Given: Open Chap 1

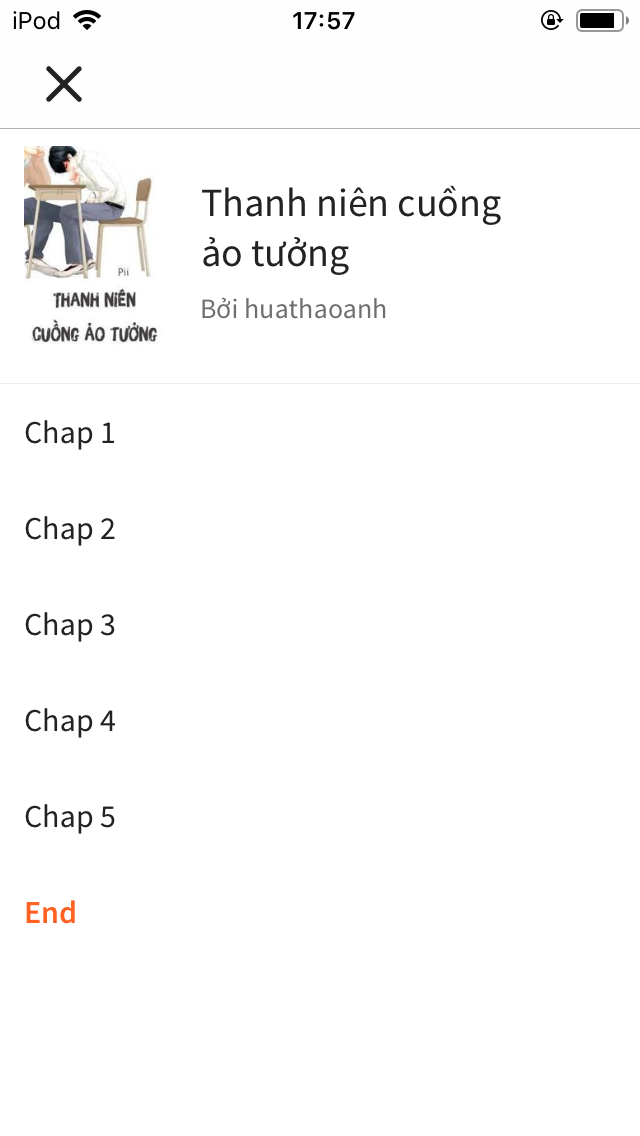Looking at the screenshot, I should (320, 433).
